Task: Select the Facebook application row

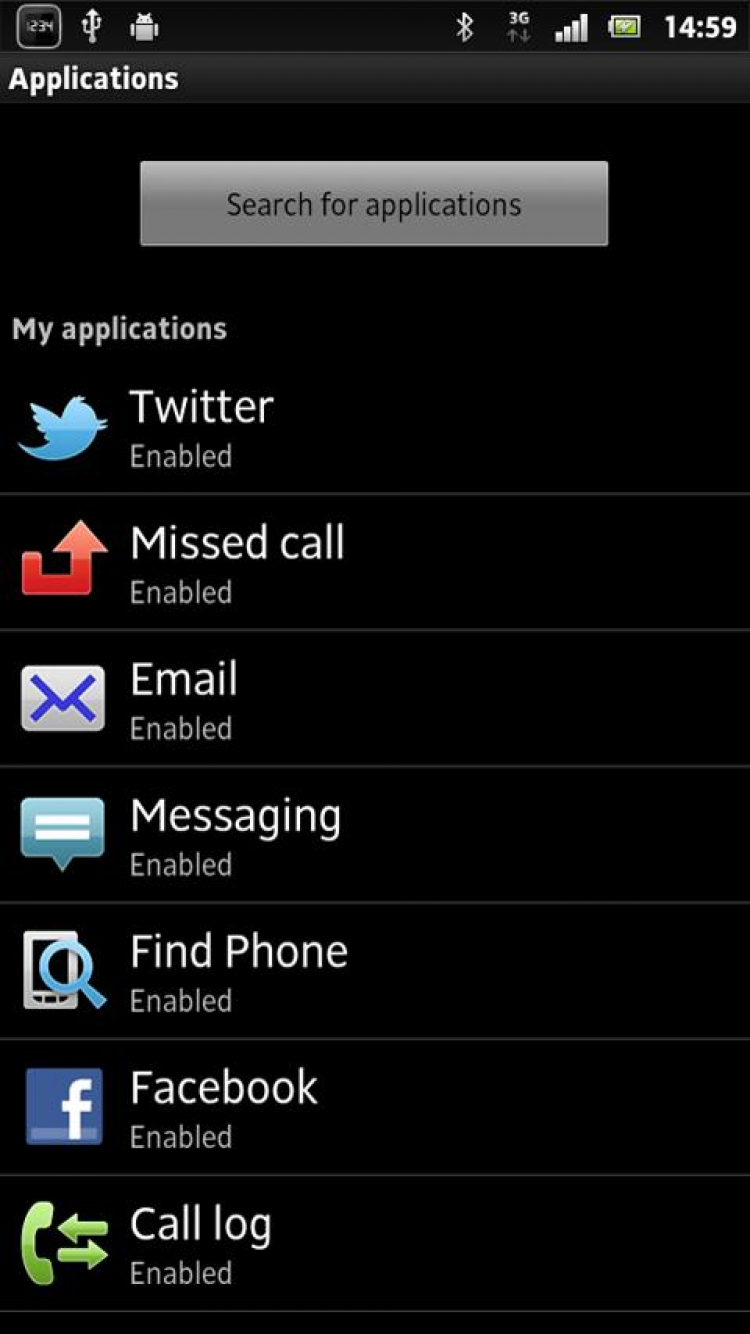Action: [374, 1107]
